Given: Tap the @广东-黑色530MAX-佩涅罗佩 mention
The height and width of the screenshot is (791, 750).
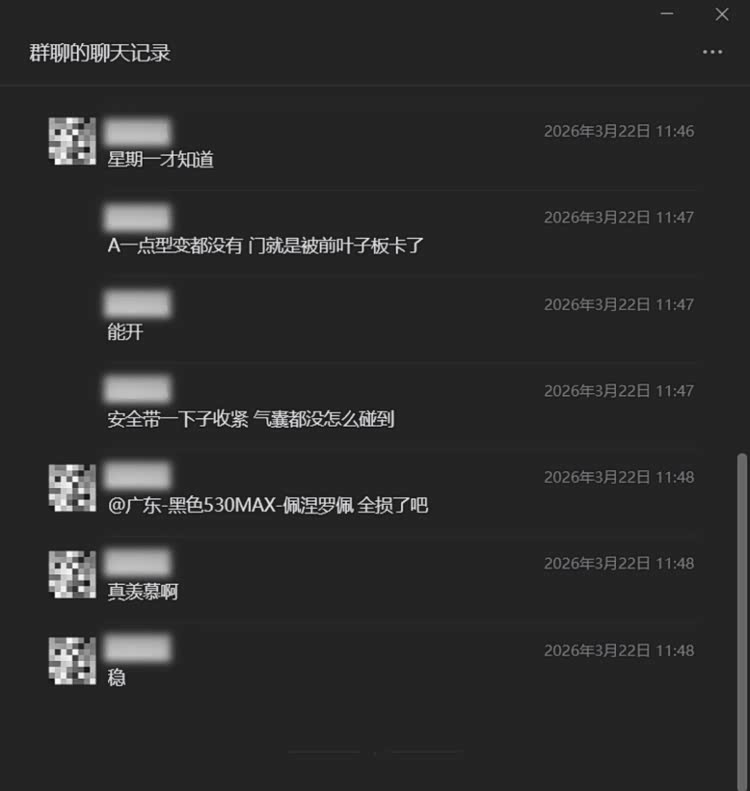Looking at the screenshot, I should point(230,506).
